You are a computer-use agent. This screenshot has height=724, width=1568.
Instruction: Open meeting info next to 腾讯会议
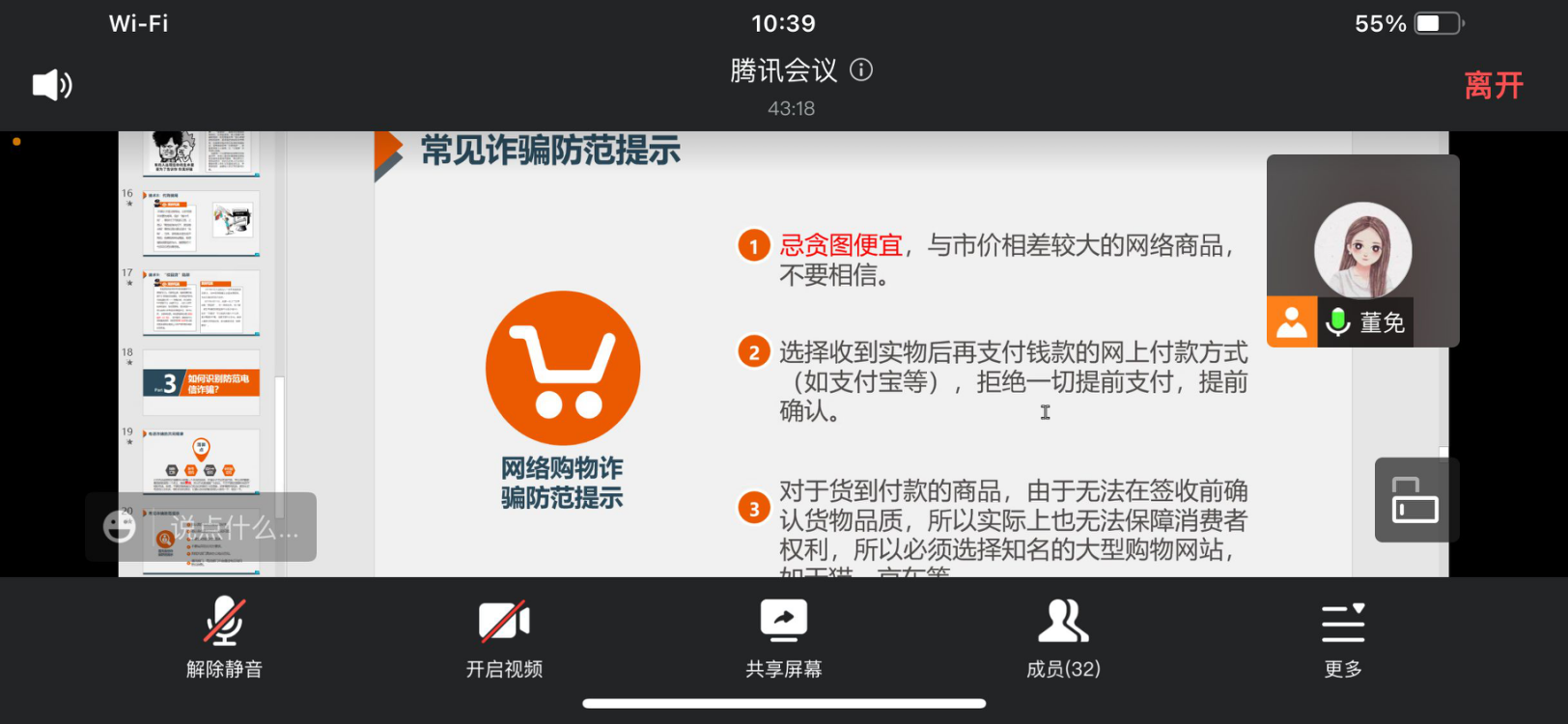[x=861, y=70]
